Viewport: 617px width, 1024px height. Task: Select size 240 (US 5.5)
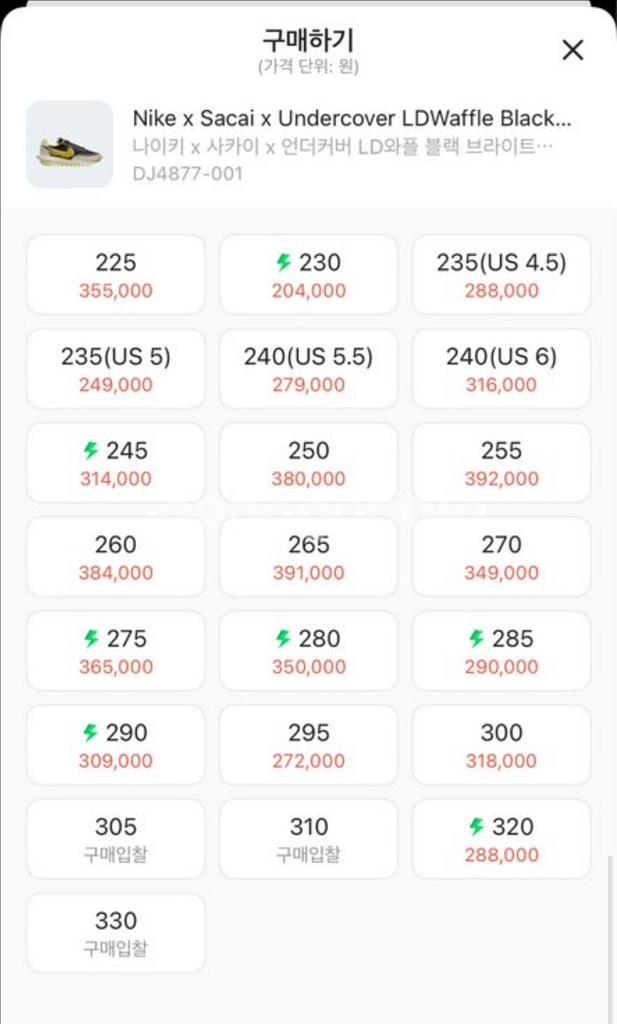click(x=308, y=369)
